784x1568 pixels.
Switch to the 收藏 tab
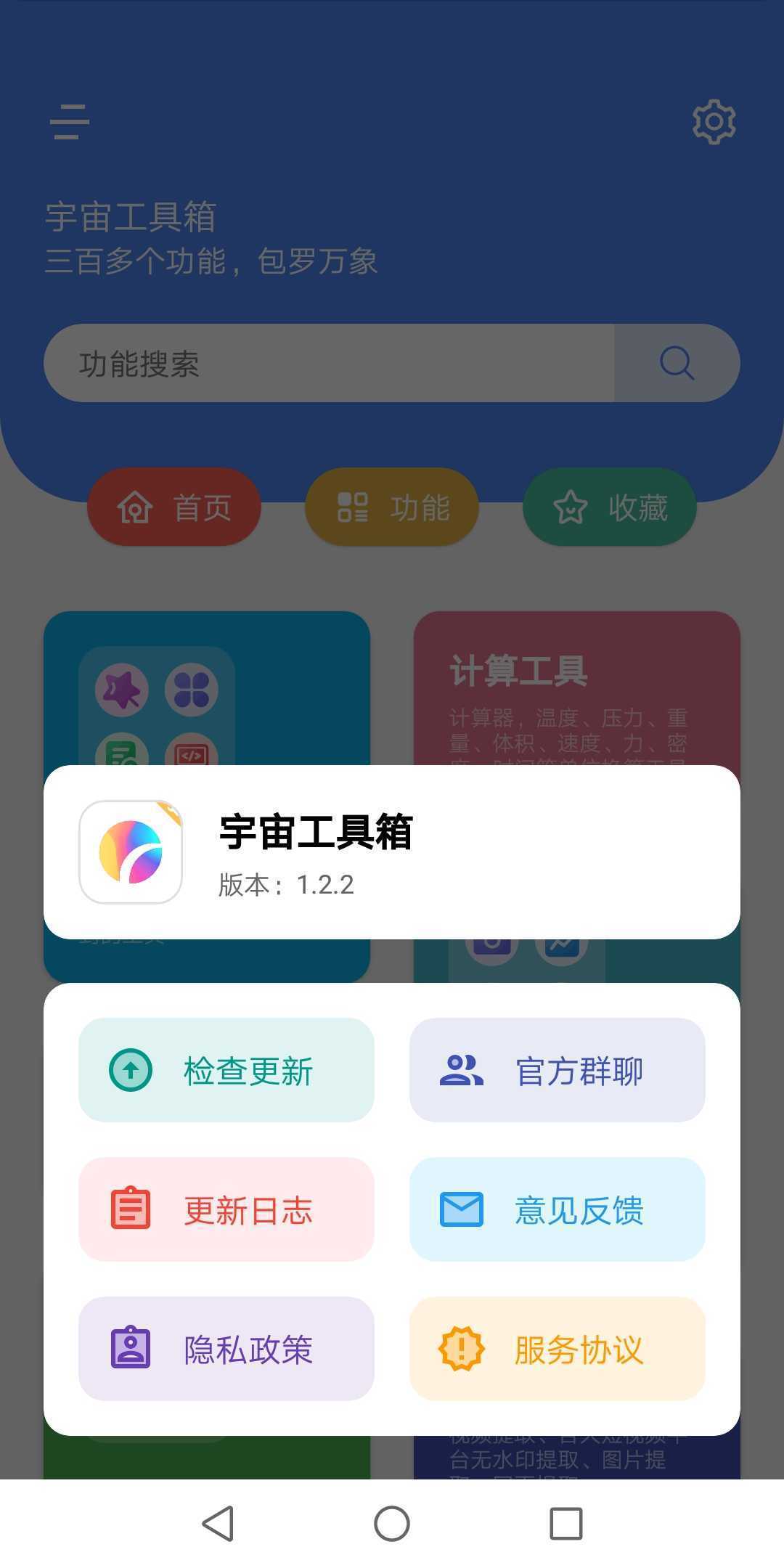(x=609, y=507)
